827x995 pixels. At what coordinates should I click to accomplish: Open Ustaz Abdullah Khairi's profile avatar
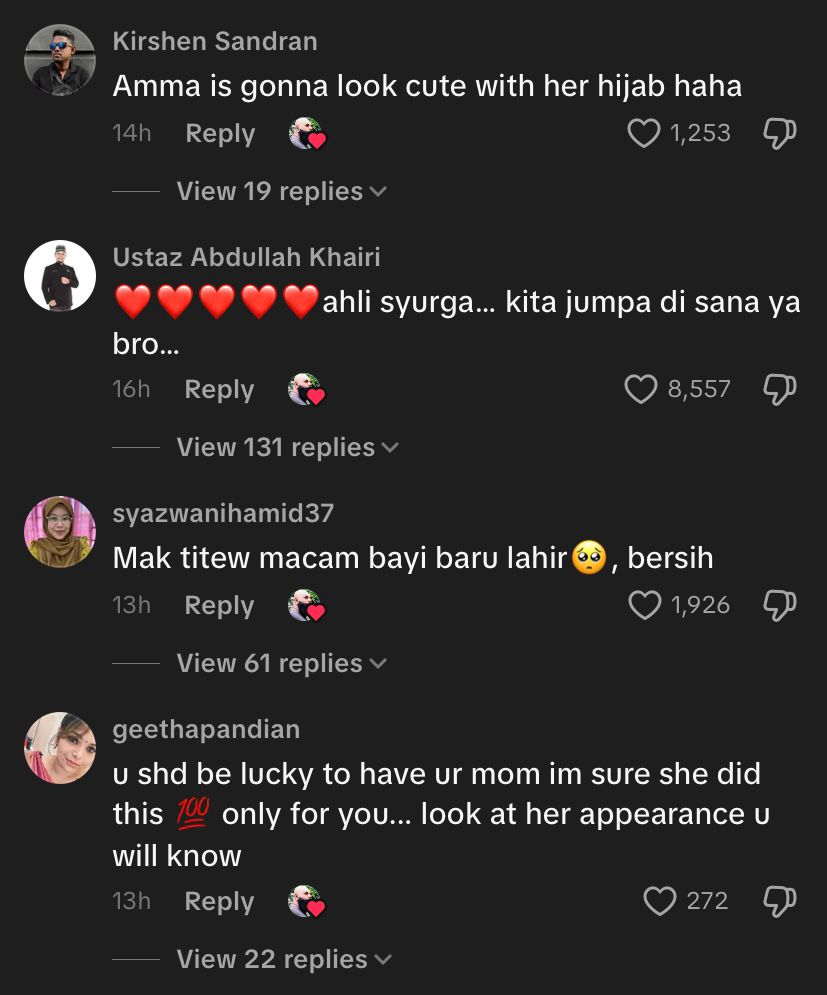59,276
